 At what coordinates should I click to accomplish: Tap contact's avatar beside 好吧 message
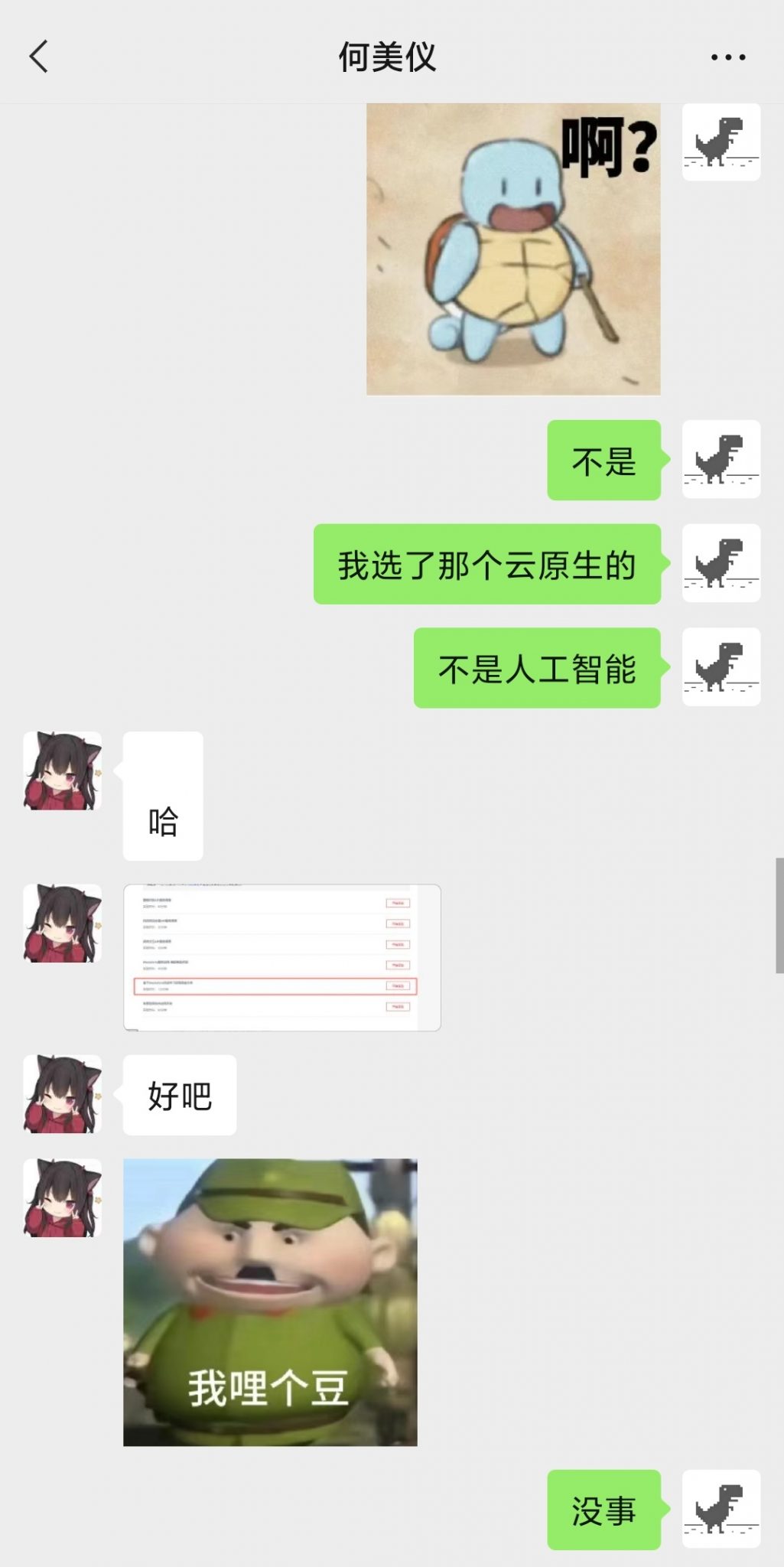coord(62,1093)
